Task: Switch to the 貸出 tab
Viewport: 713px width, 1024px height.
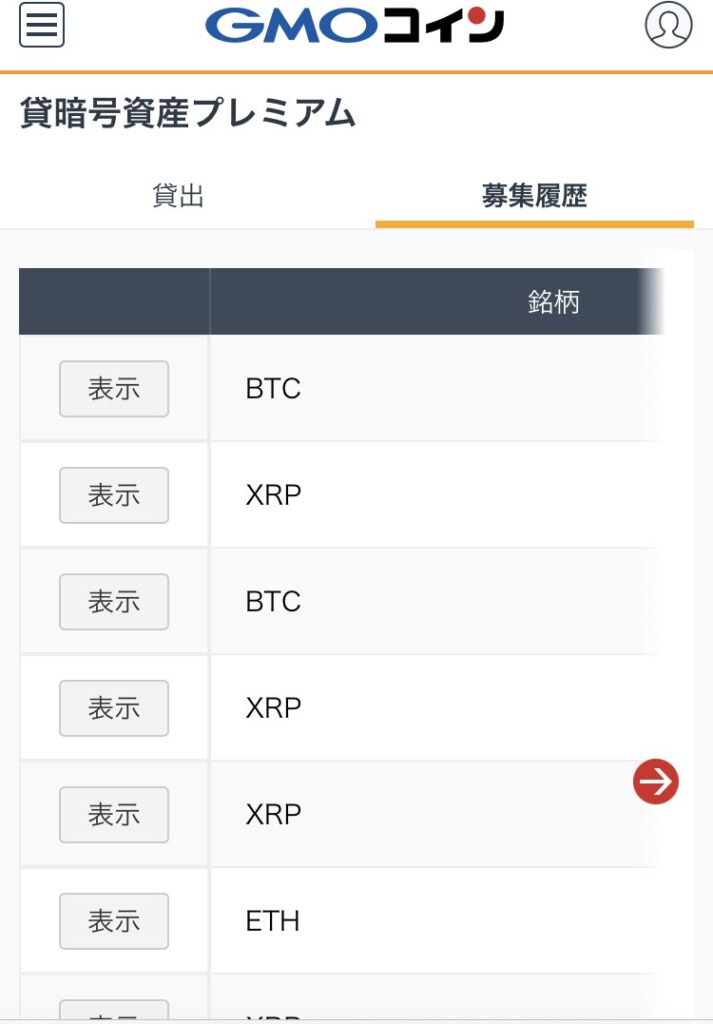Action: click(x=178, y=196)
